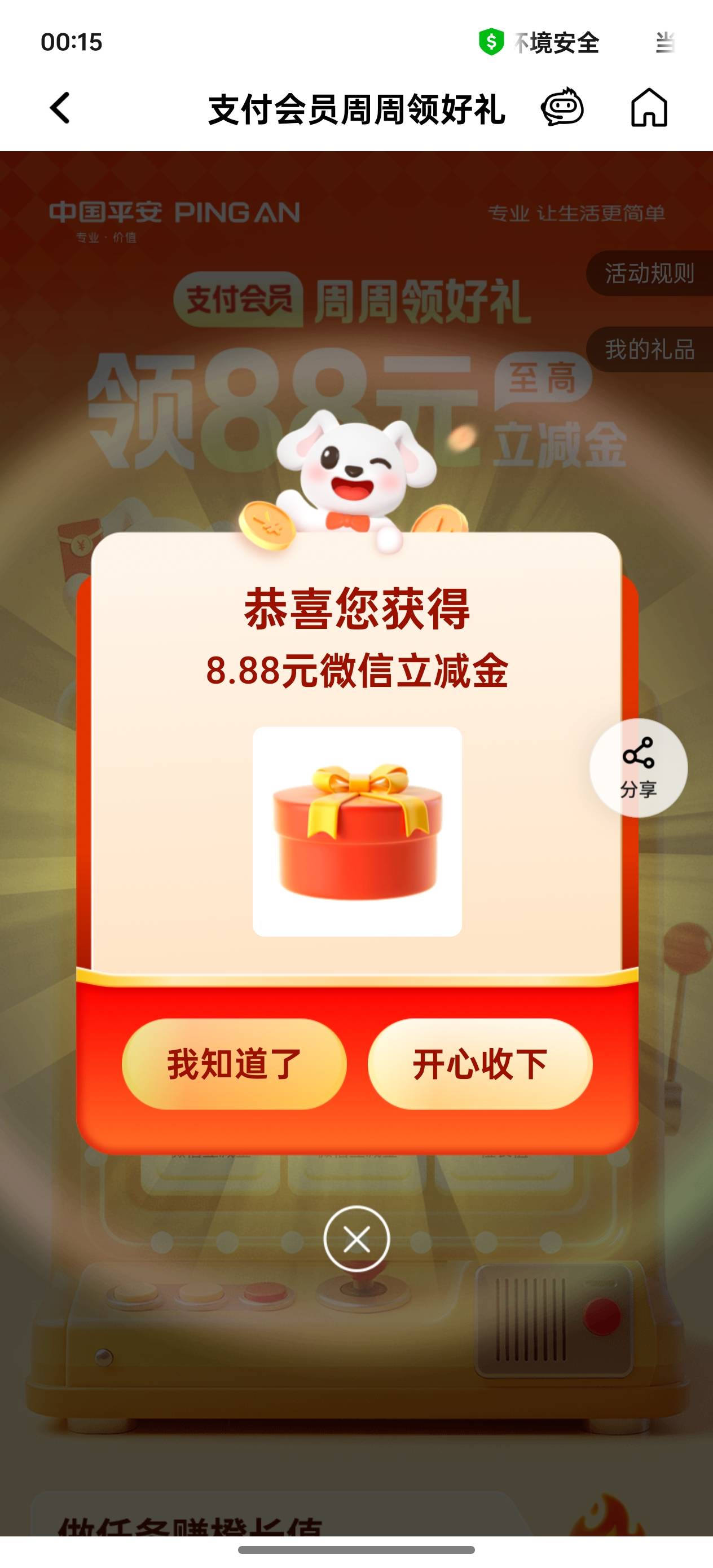Open the robot assistant icon
713x1568 pixels.
point(562,108)
